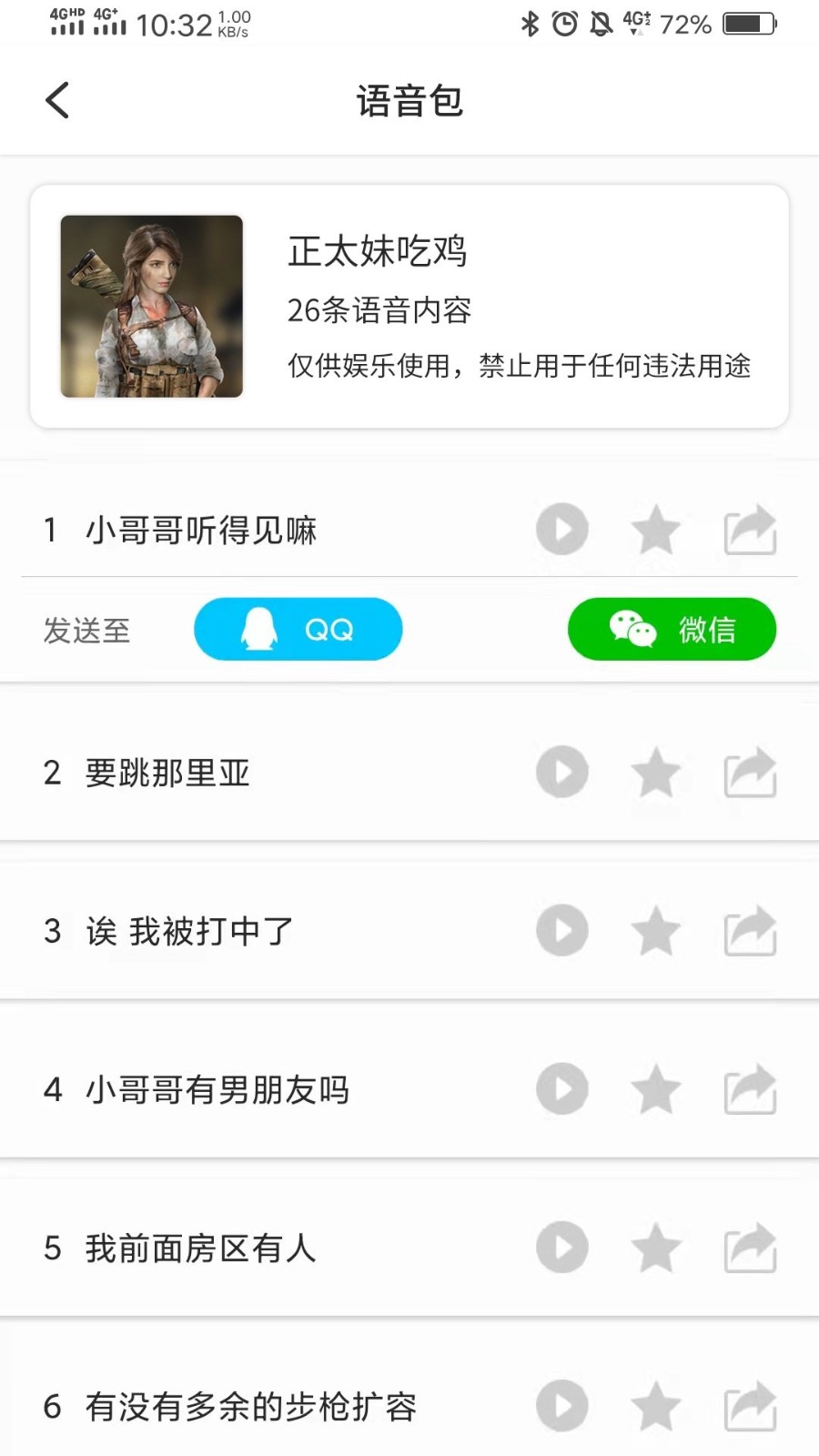The image size is (819, 1456).
Task: Favorite the clip "小哥哥有男朋友吗"
Action: 656,1089
